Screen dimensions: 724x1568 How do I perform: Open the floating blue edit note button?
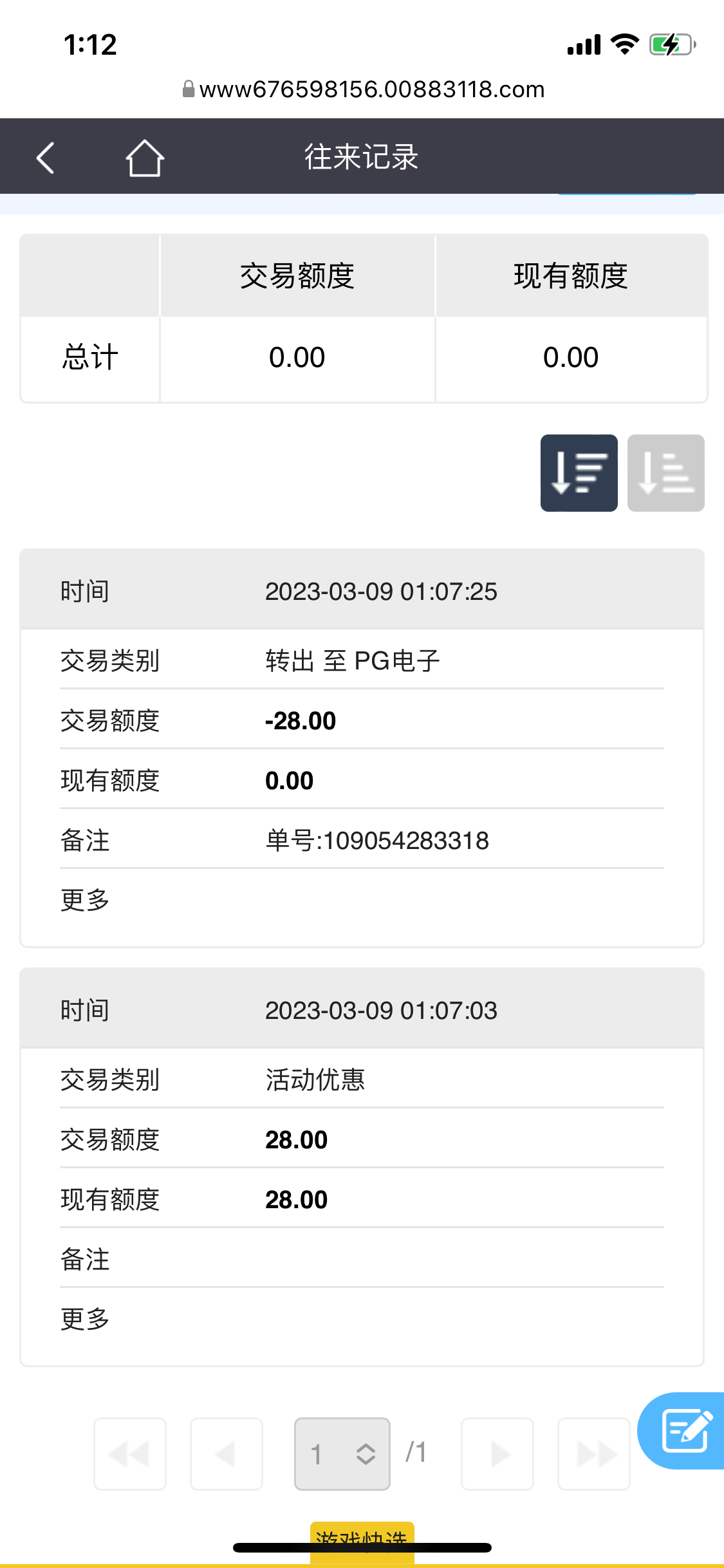(685, 1430)
